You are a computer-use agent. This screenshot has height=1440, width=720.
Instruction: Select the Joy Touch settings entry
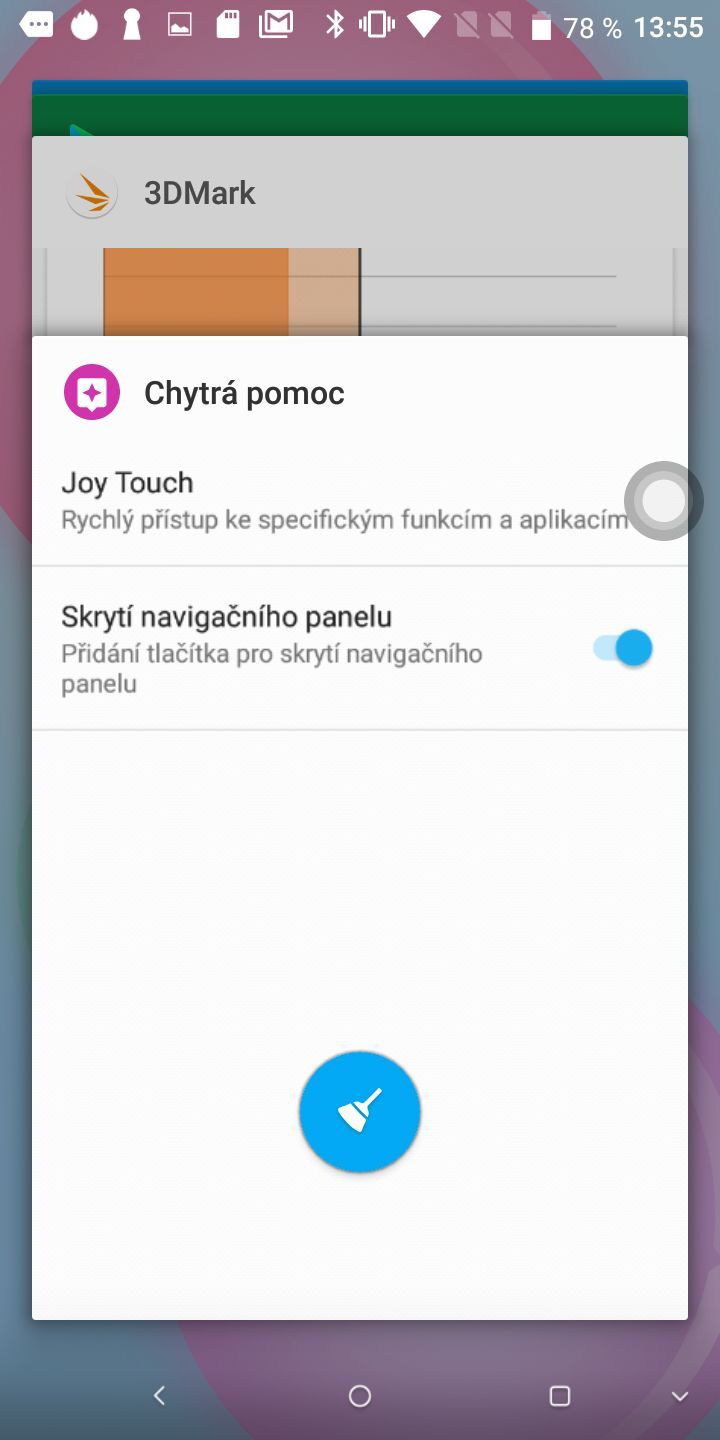[x=300, y=498]
